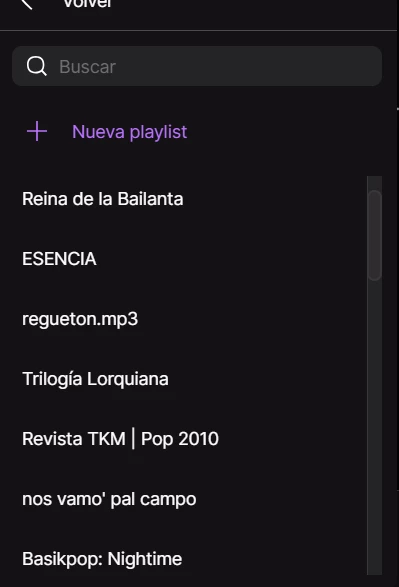Open the regueton.mp3 playlist

pyautogui.click(x=80, y=319)
